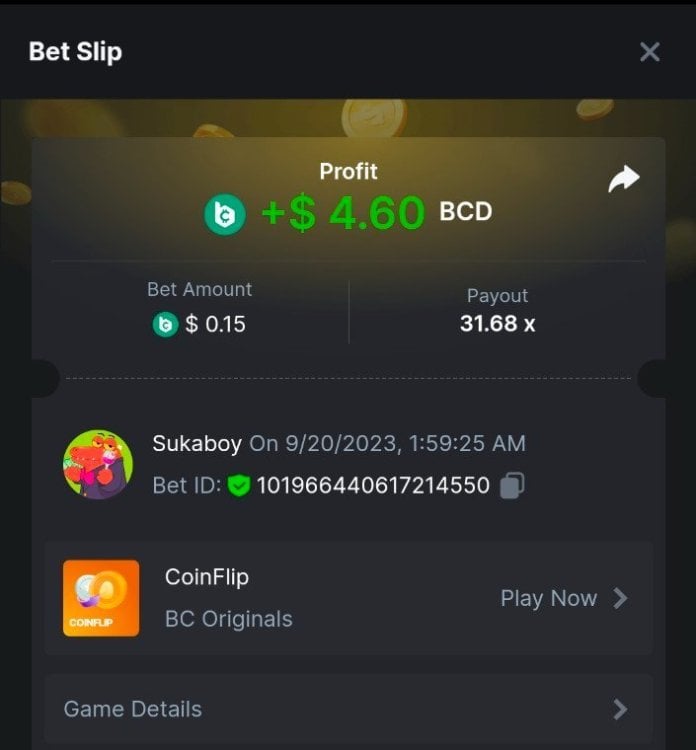Viewport: 696px width, 750px height.
Task: Share this bet slip result
Action: click(x=623, y=180)
